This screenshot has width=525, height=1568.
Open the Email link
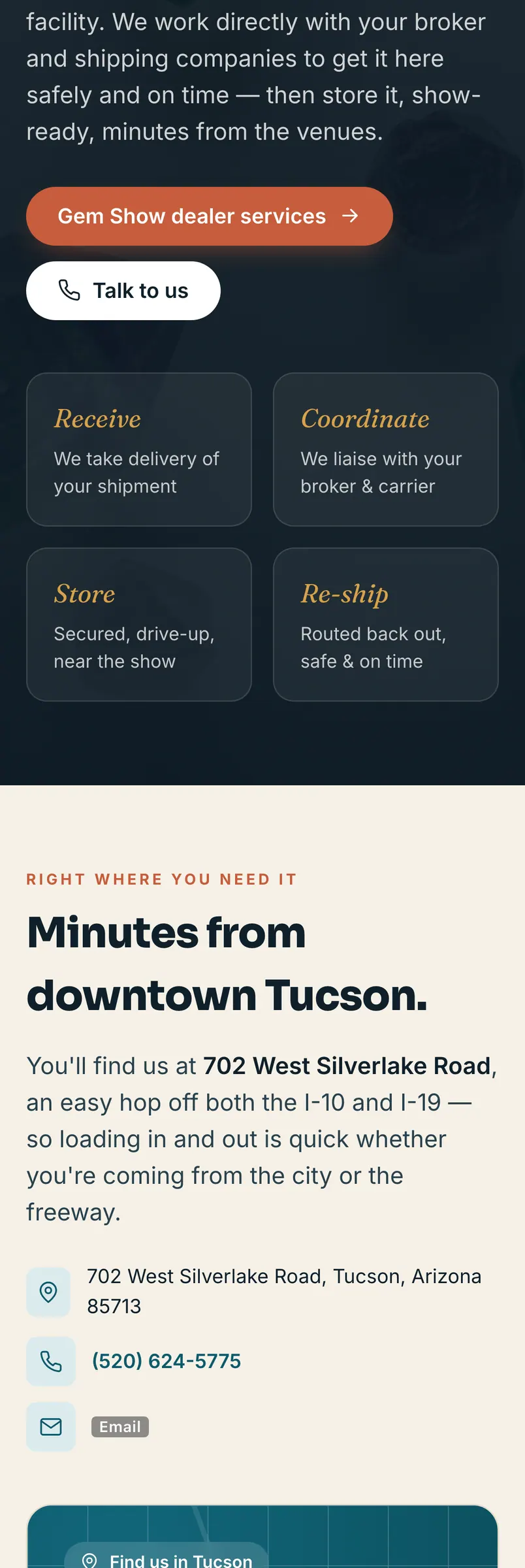click(x=120, y=1427)
